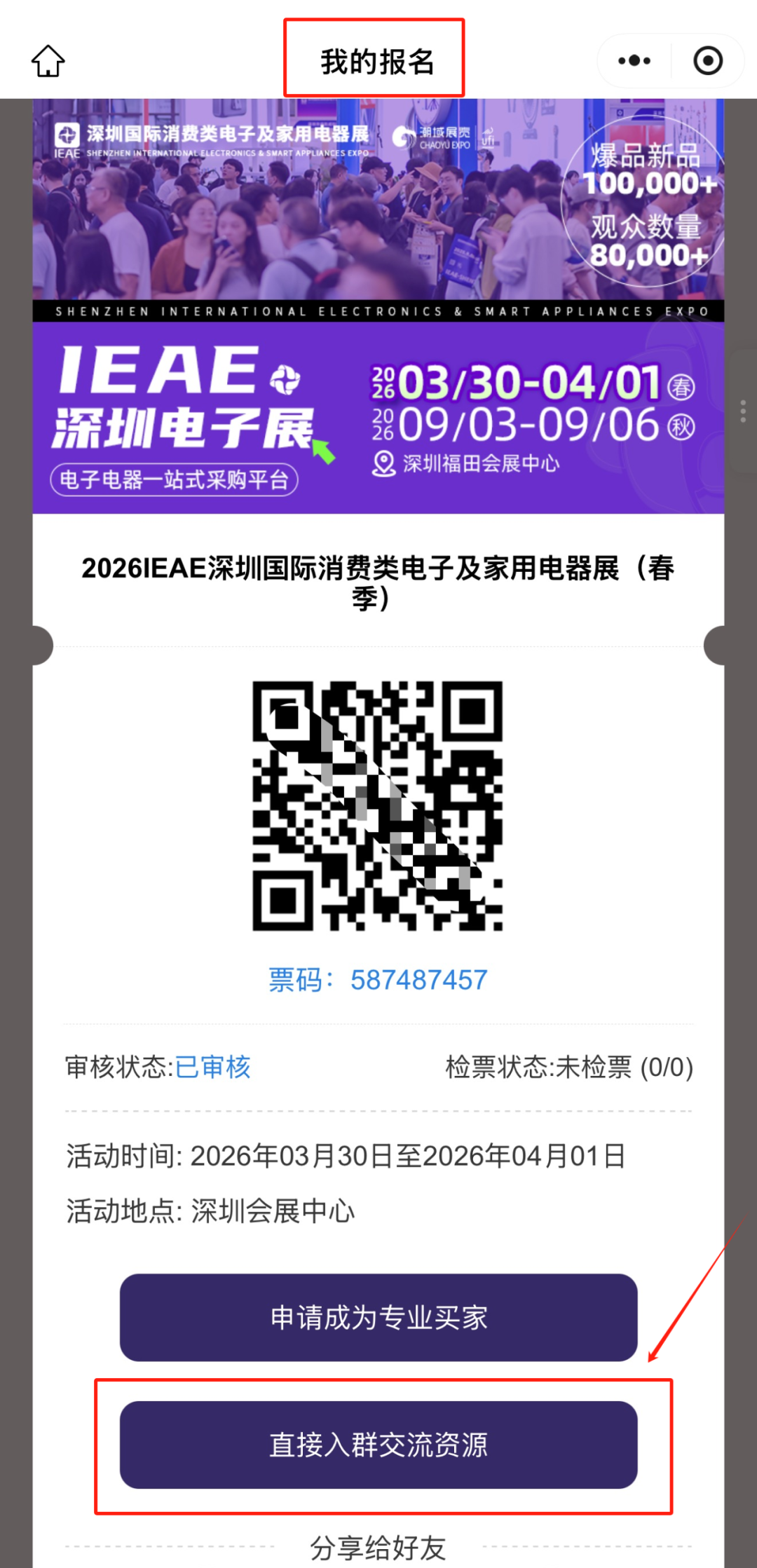The image size is (757, 1568).
Task: Select the location pin icon near 深圳福田会展中心
Action: click(x=382, y=463)
